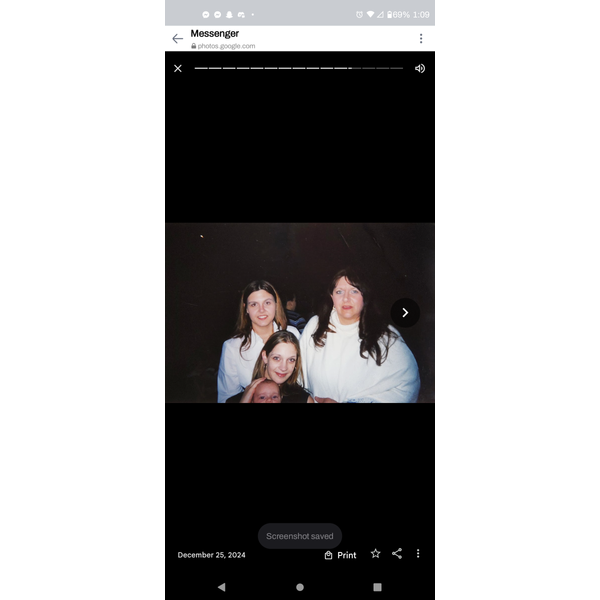Mute the memory sound
The width and height of the screenshot is (600, 600).
click(419, 69)
